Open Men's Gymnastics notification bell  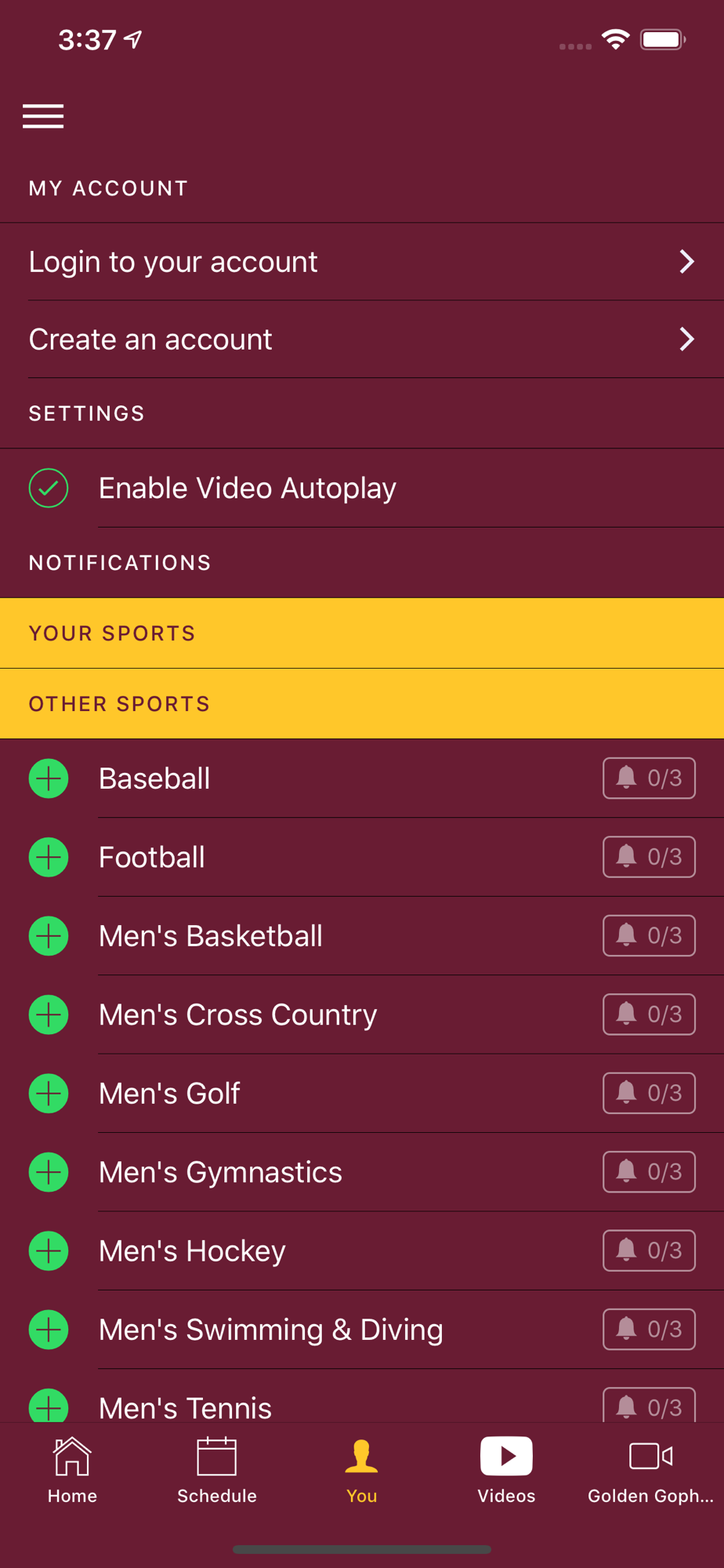[x=649, y=1172]
